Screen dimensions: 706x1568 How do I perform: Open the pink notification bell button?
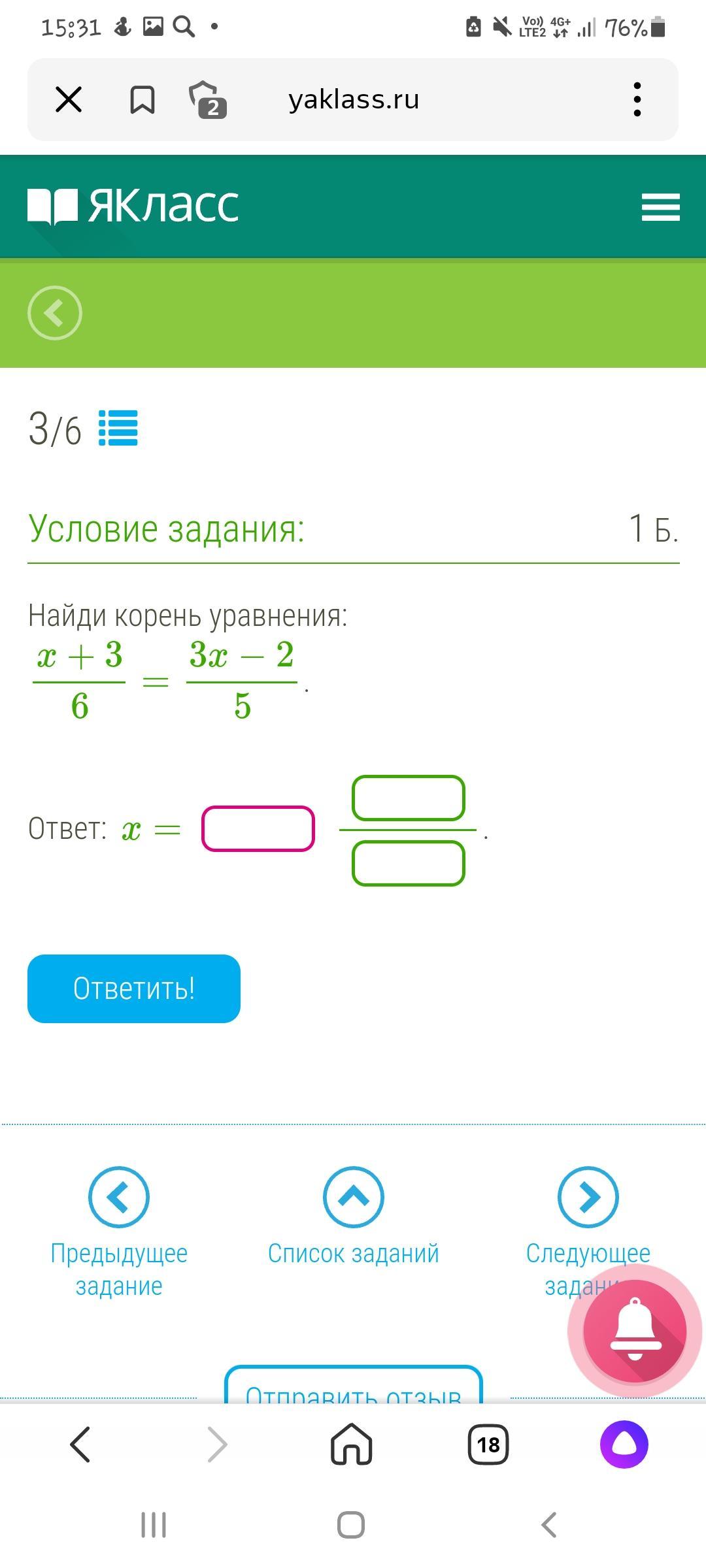click(635, 1331)
